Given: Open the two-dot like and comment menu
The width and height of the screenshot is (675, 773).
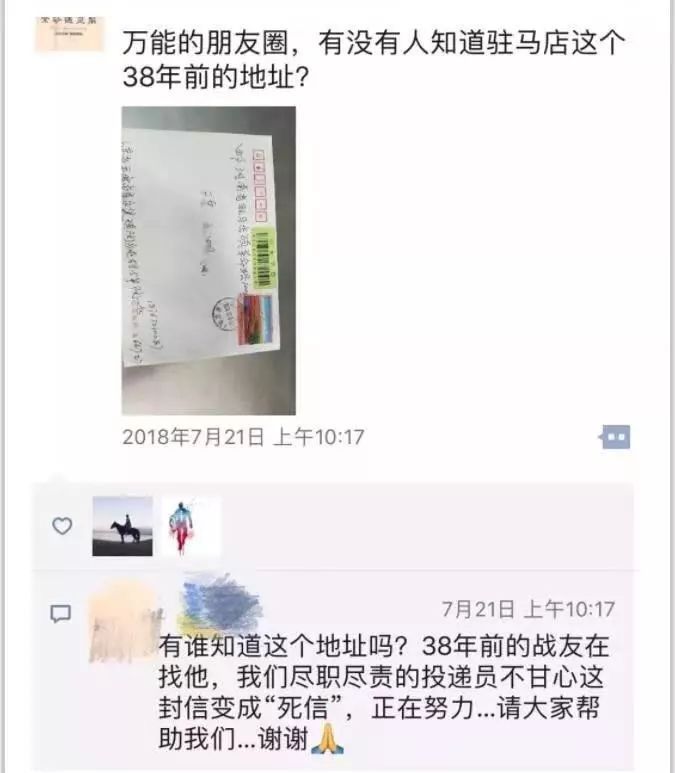Looking at the screenshot, I should point(615,437).
